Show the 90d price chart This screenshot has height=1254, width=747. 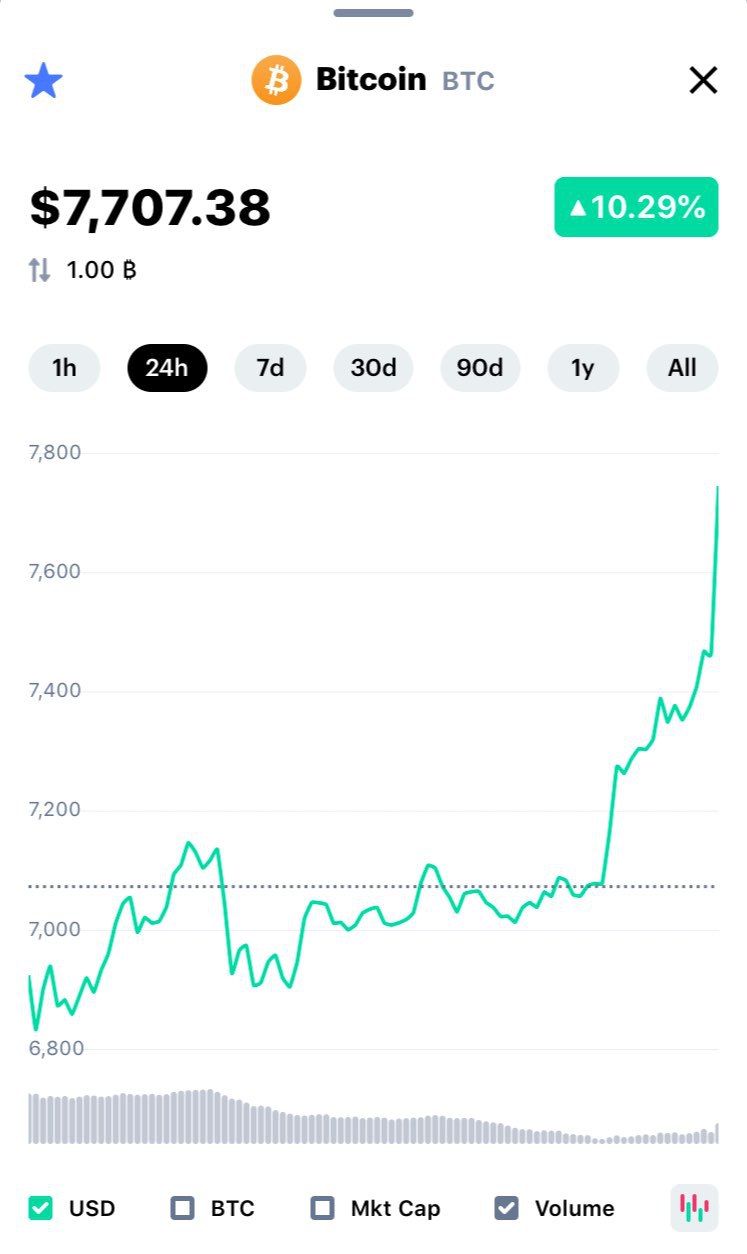pyautogui.click(x=480, y=368)
